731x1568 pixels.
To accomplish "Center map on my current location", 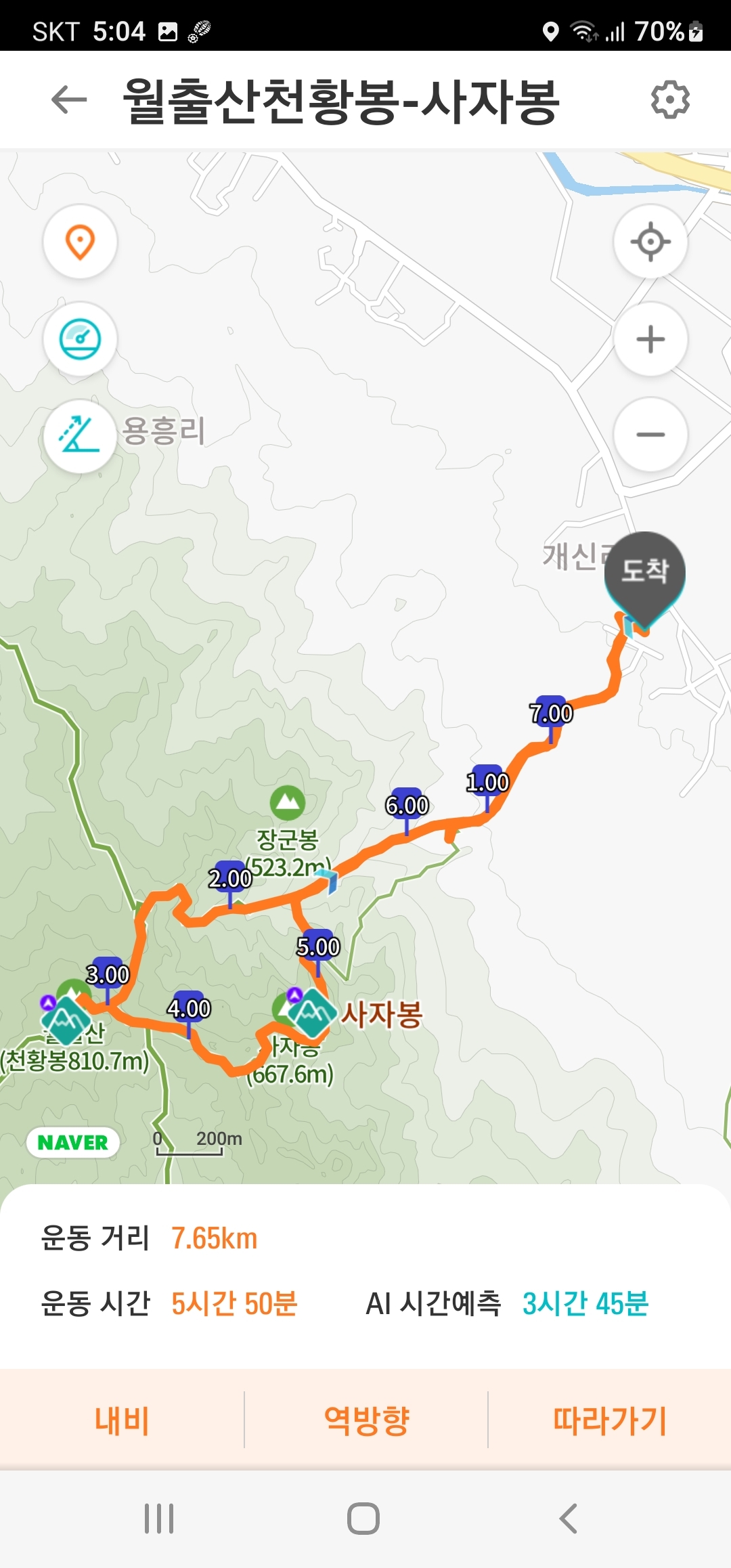I will pyautogui.click(x=650, y=242).
